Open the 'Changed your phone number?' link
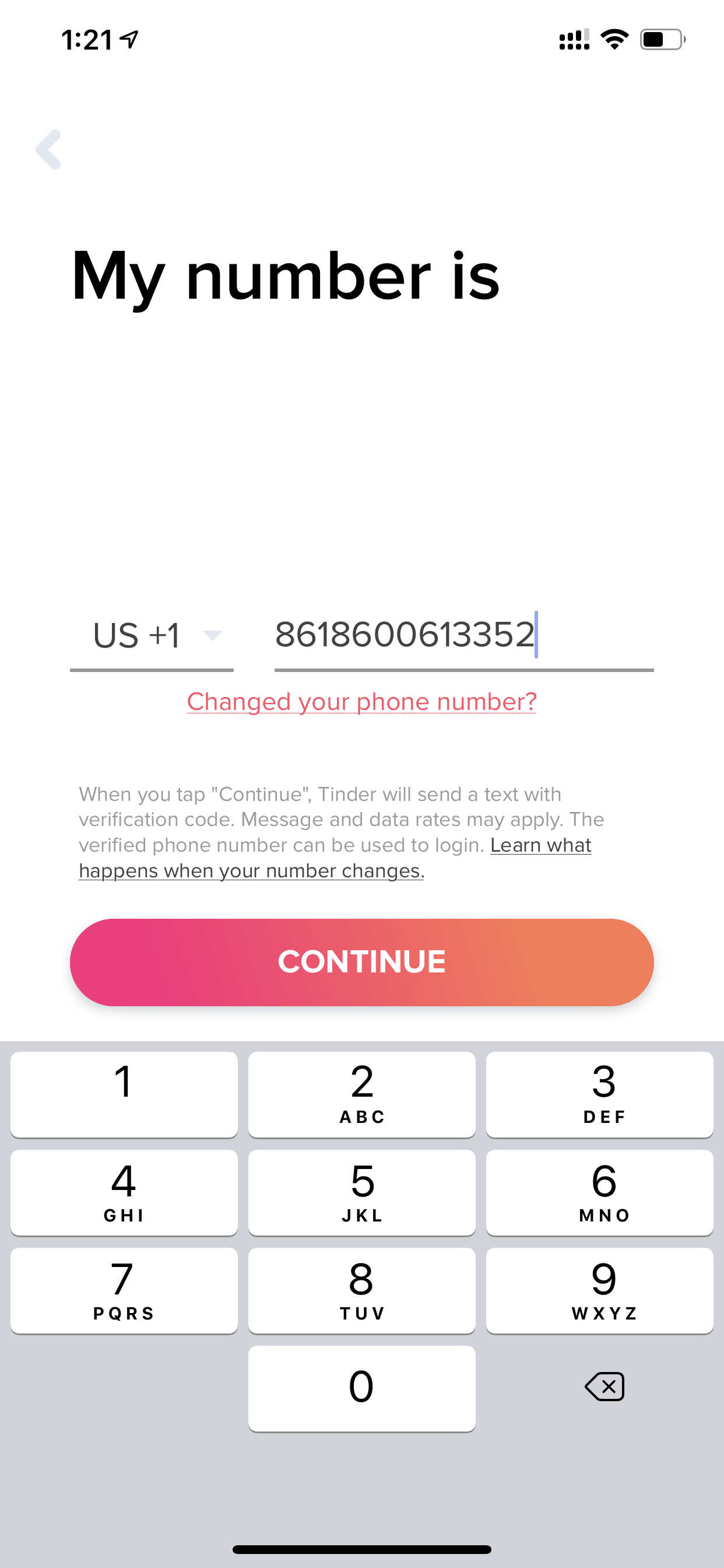 tap(361, 702)
